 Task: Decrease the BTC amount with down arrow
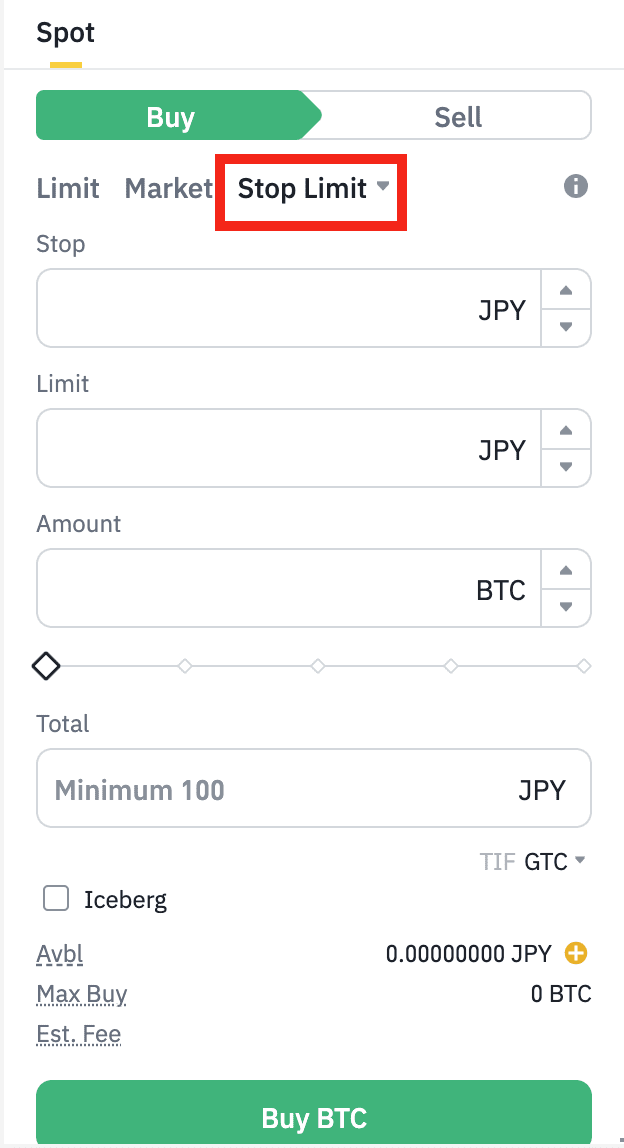click(x=566, y=607)
